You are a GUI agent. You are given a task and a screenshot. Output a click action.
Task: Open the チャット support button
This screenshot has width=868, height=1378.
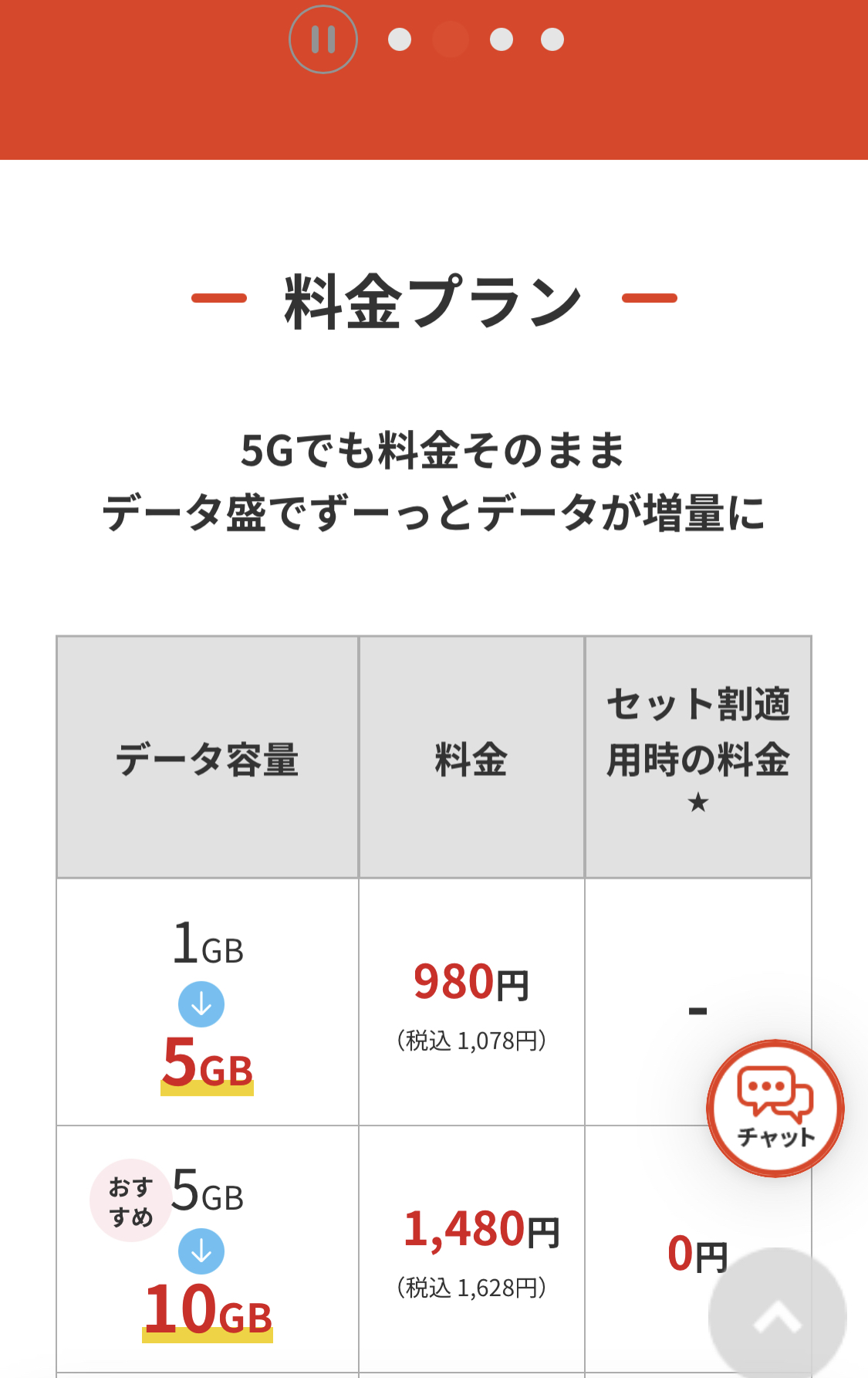click(775, 1109)
